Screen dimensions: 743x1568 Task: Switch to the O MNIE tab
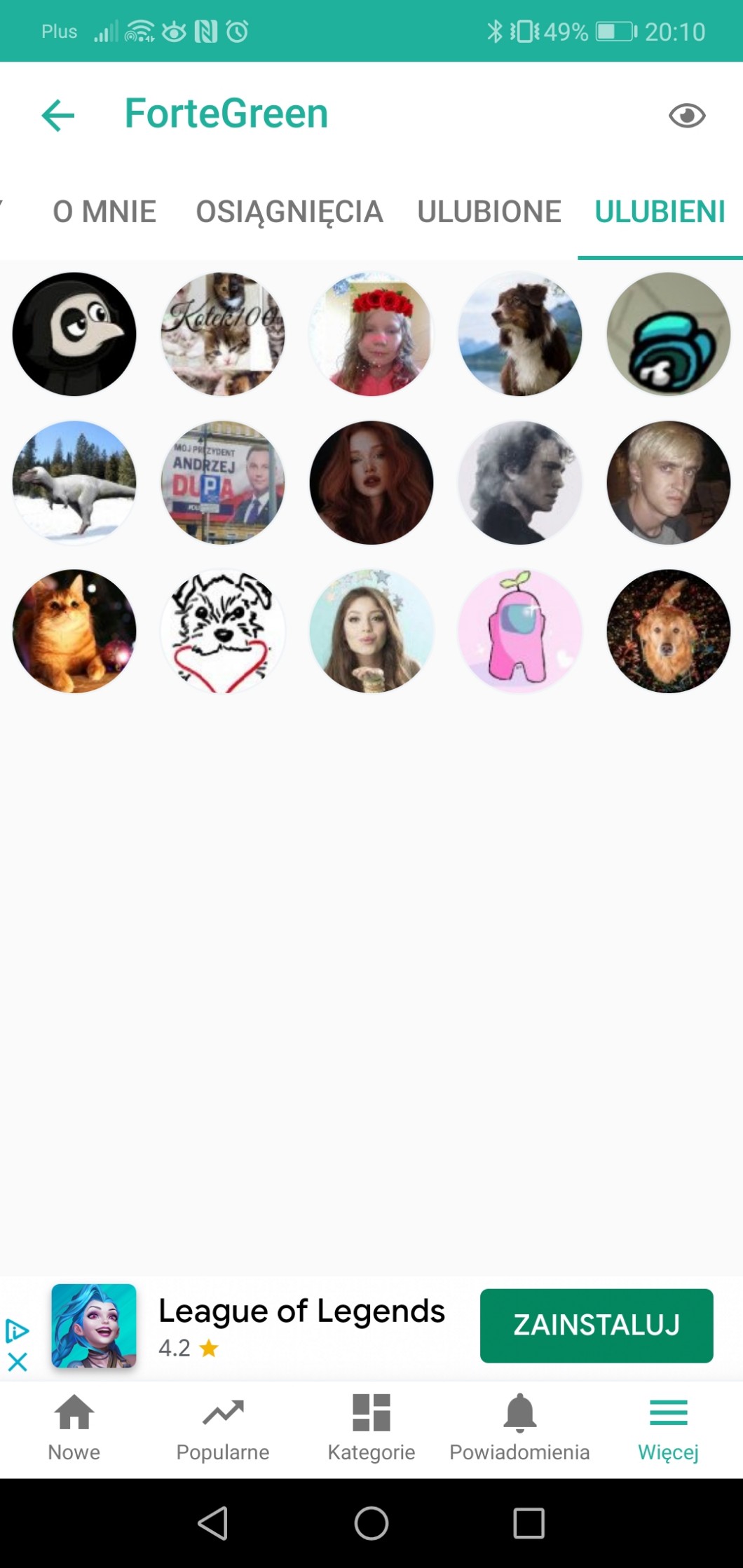[104, 212]
